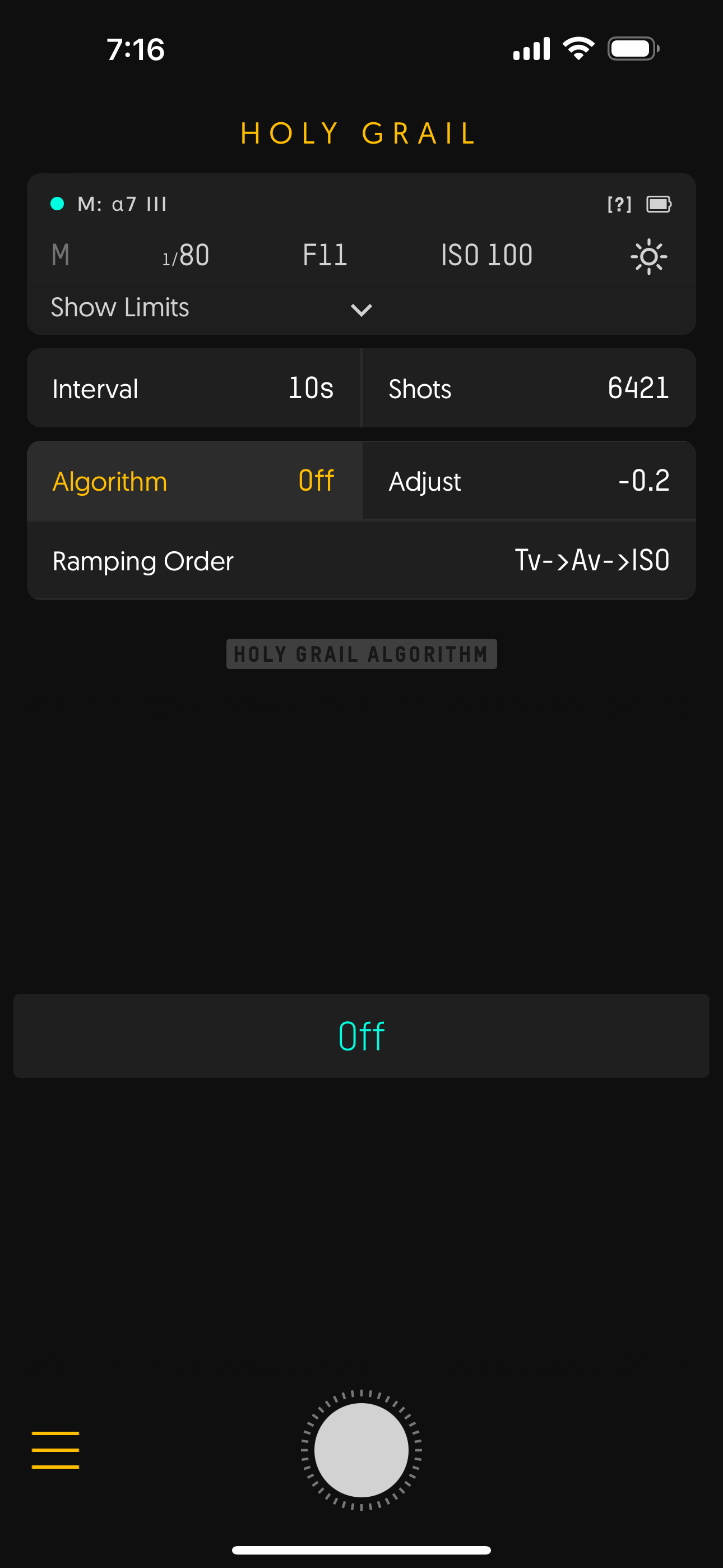Change aperture F11

coord(325,255)
